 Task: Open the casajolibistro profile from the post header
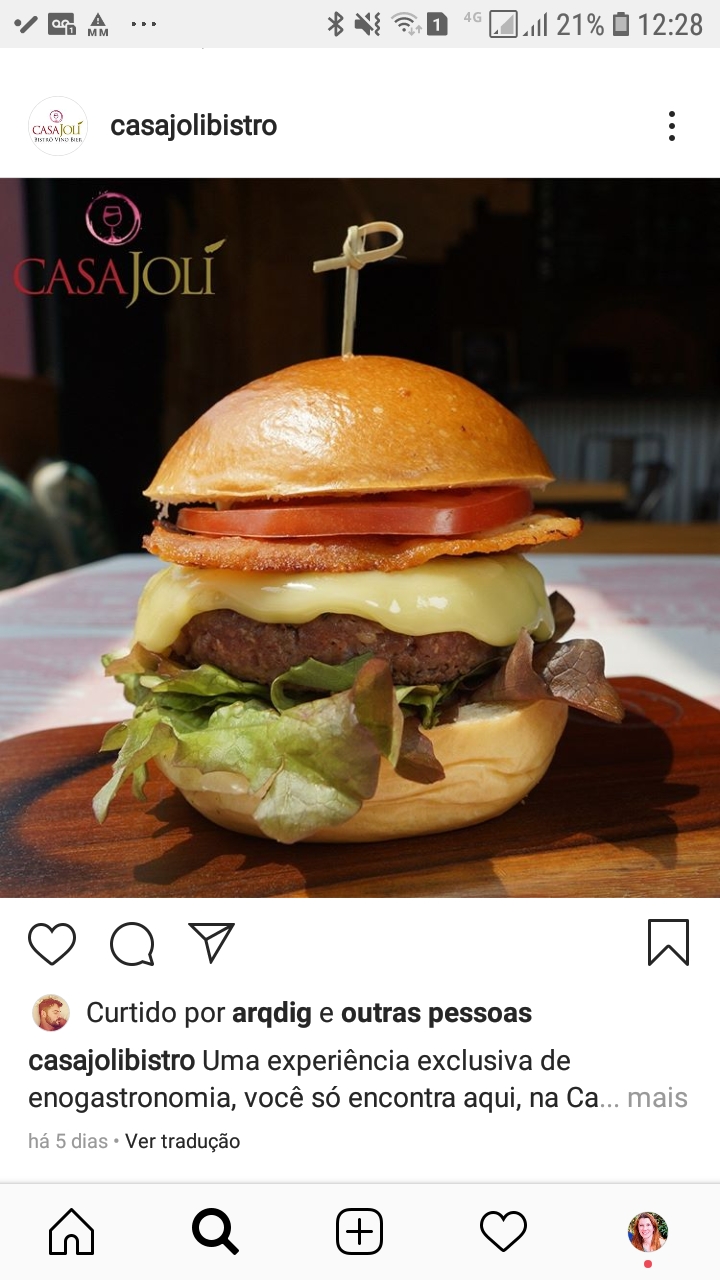[x=193, y=126]
